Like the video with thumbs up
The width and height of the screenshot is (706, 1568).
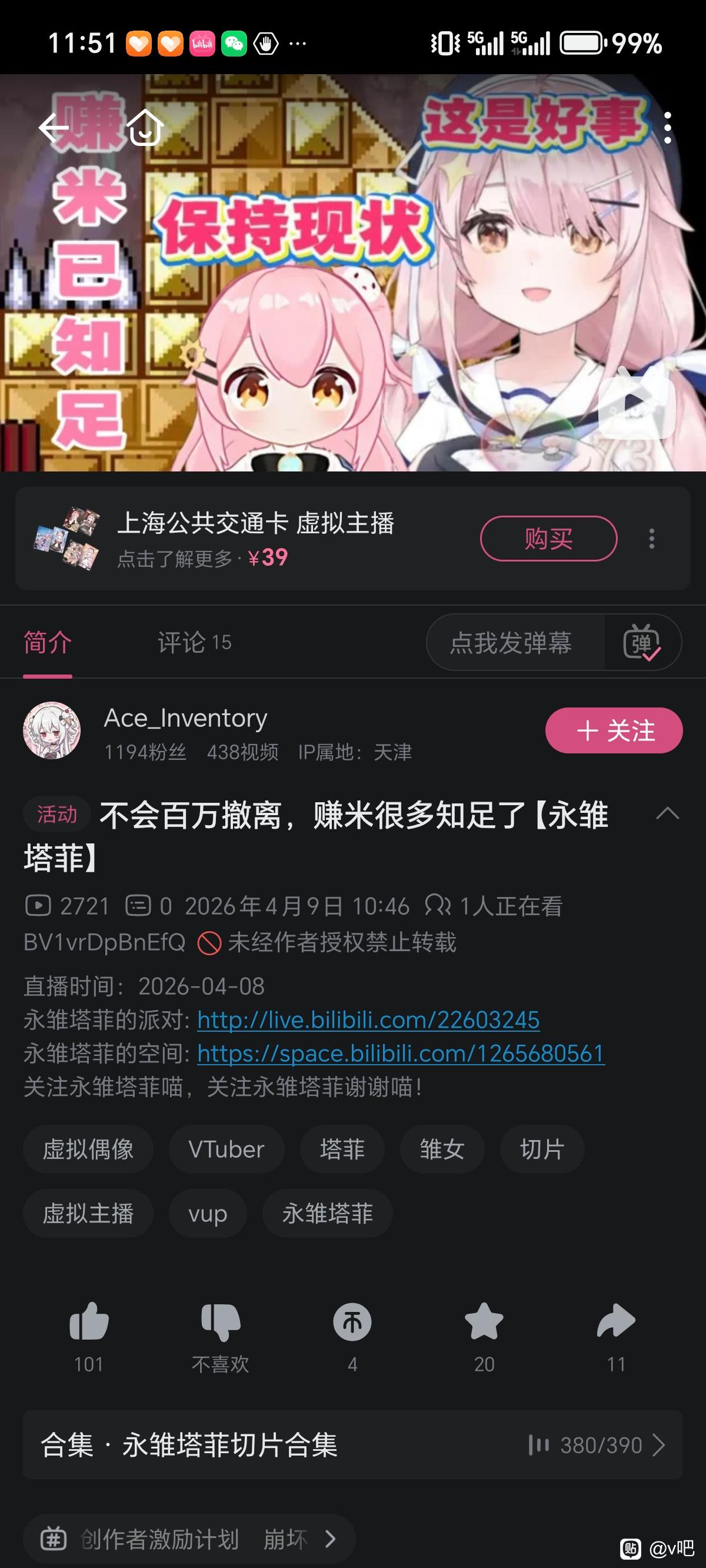(x=89, y=1334)
